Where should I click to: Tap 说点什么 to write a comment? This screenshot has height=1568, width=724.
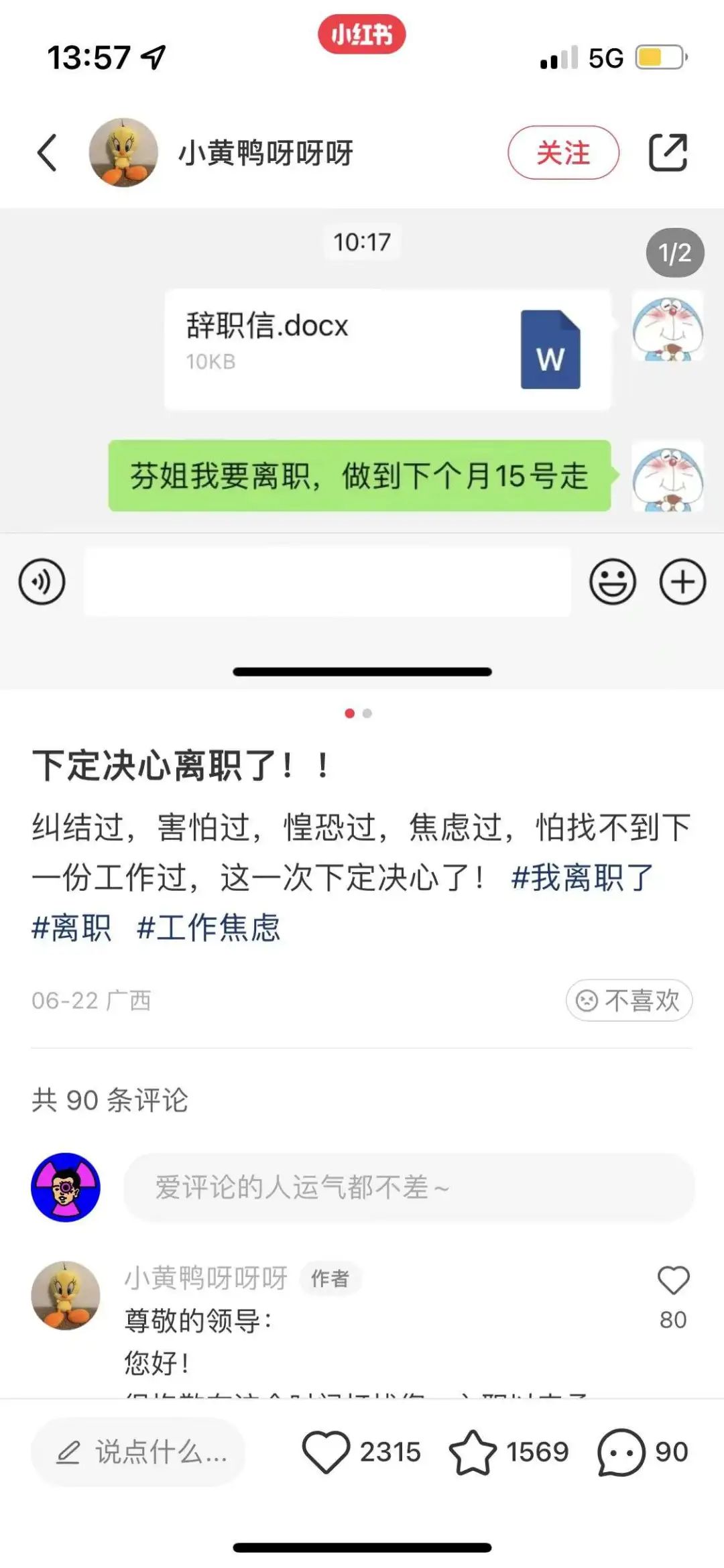[139, 1452]
